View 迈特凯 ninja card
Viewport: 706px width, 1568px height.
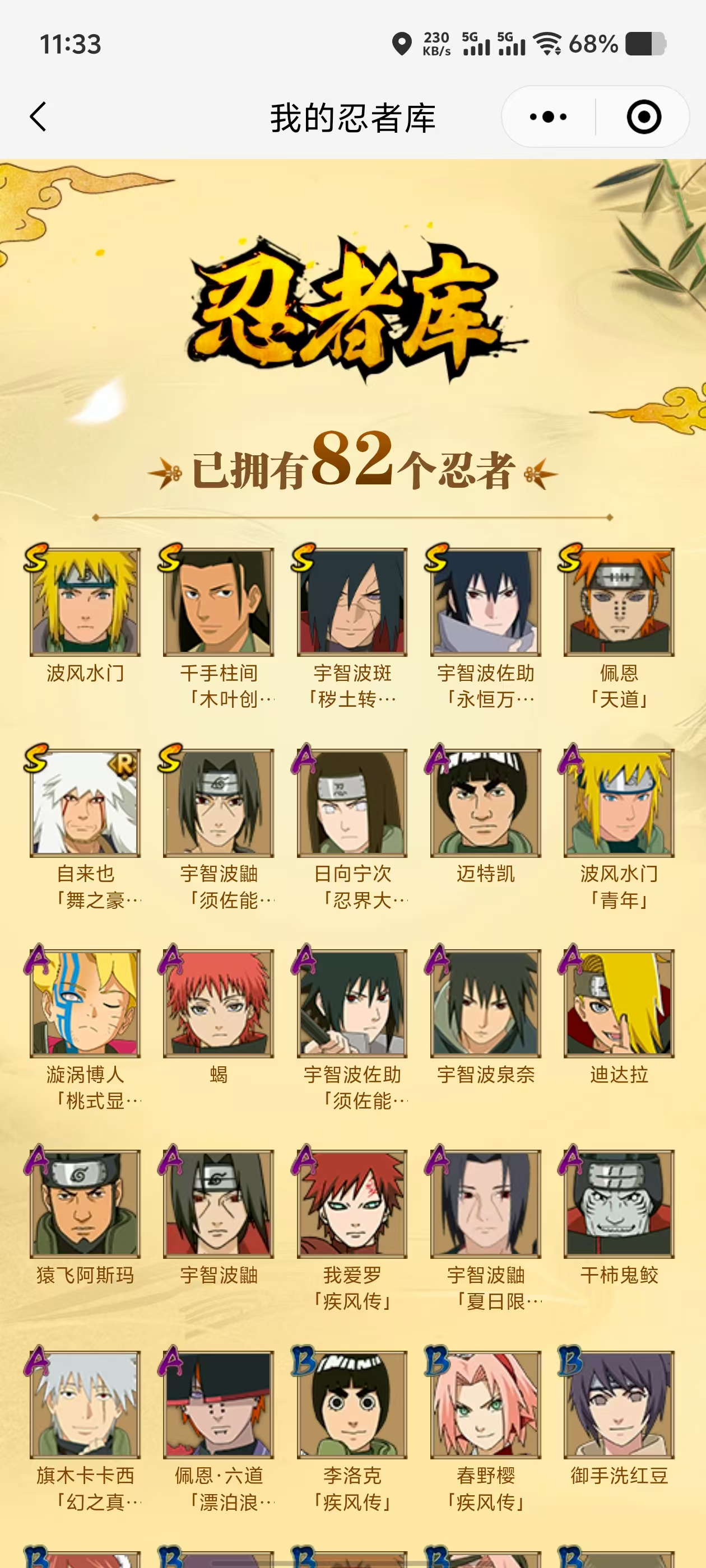tap(485, 803)
